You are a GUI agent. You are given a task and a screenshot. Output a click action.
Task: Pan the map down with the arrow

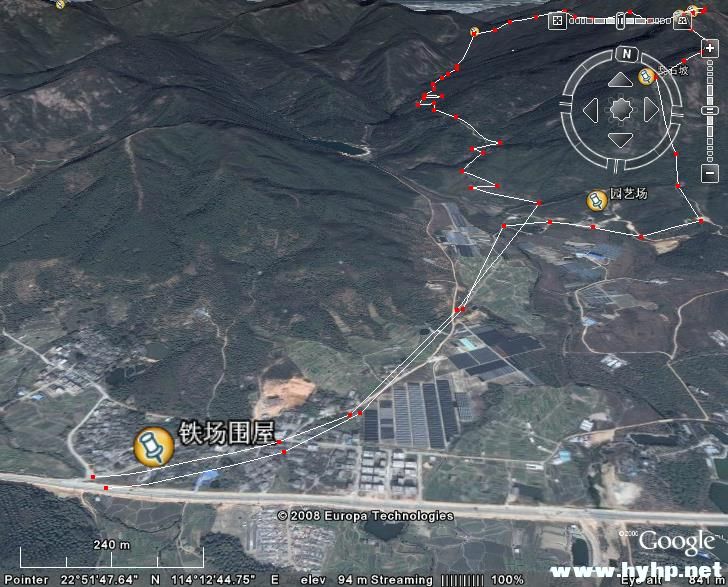[620, 139]
